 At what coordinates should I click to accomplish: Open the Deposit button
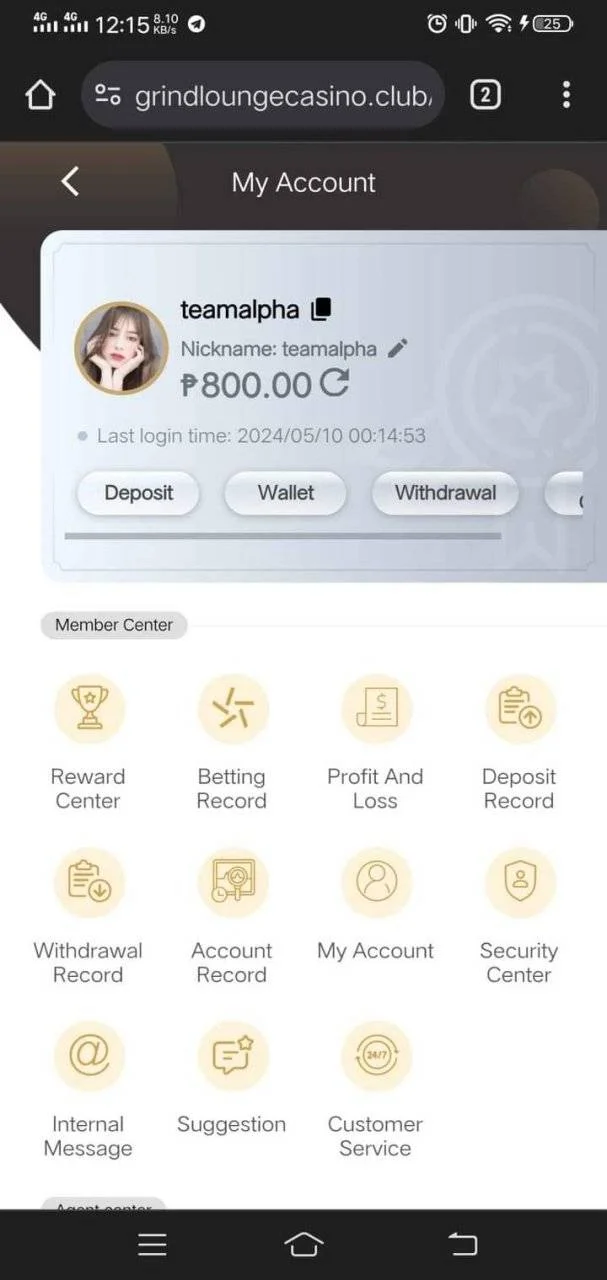(139, 493)
